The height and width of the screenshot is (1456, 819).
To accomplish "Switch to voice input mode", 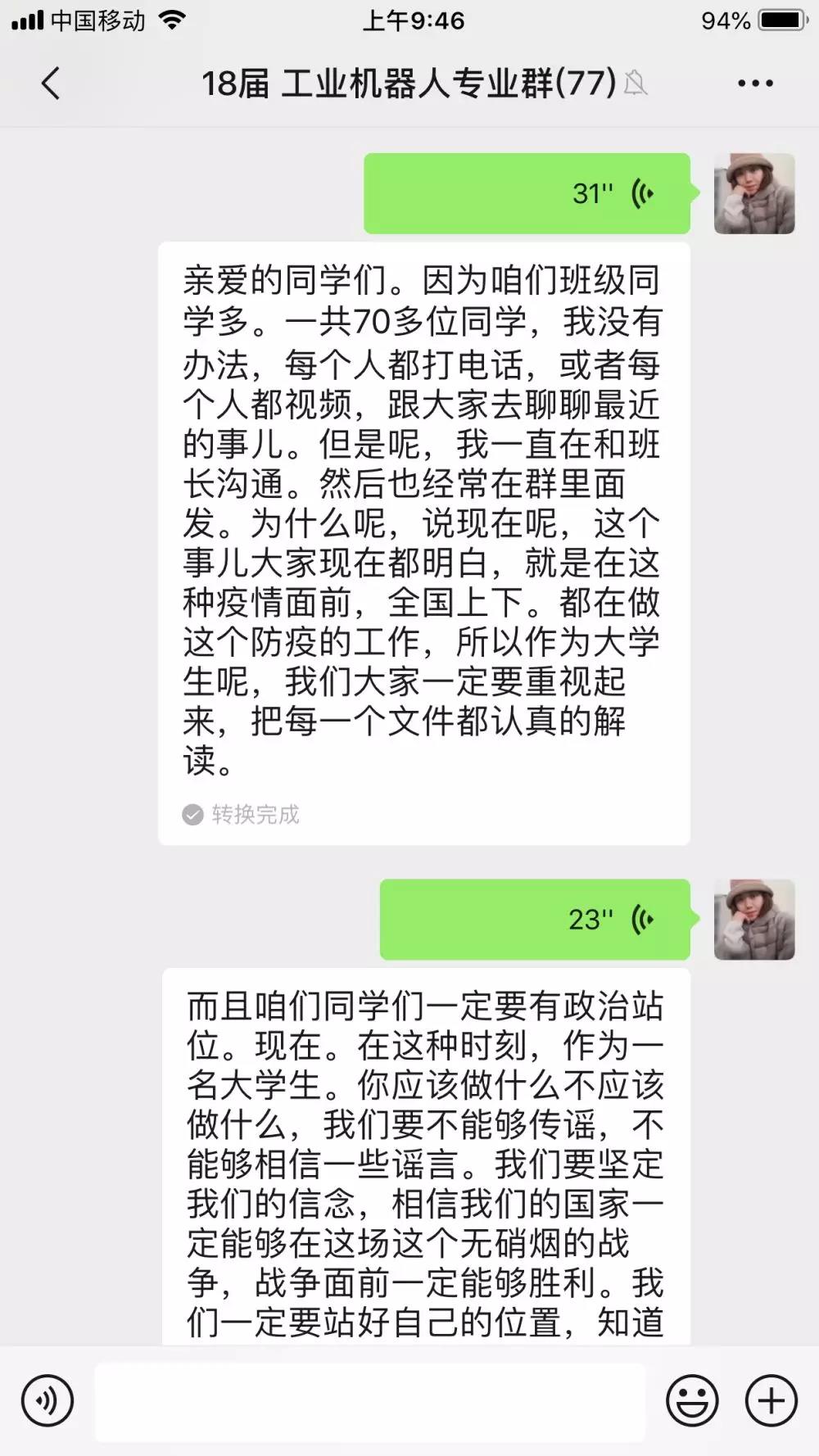I will (x=48, y=1401).
